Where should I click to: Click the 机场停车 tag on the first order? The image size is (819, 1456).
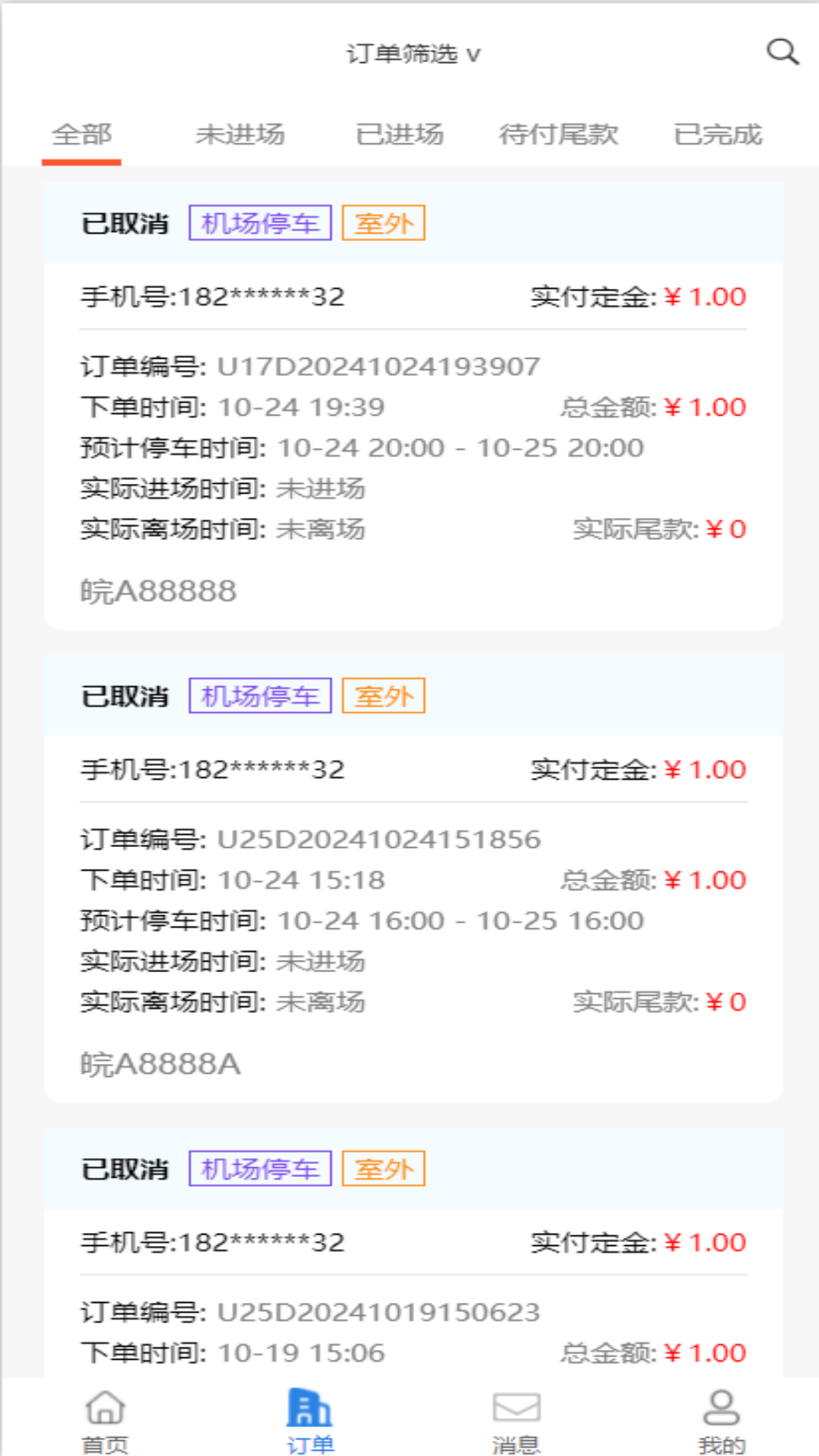[x=261, y=223]
